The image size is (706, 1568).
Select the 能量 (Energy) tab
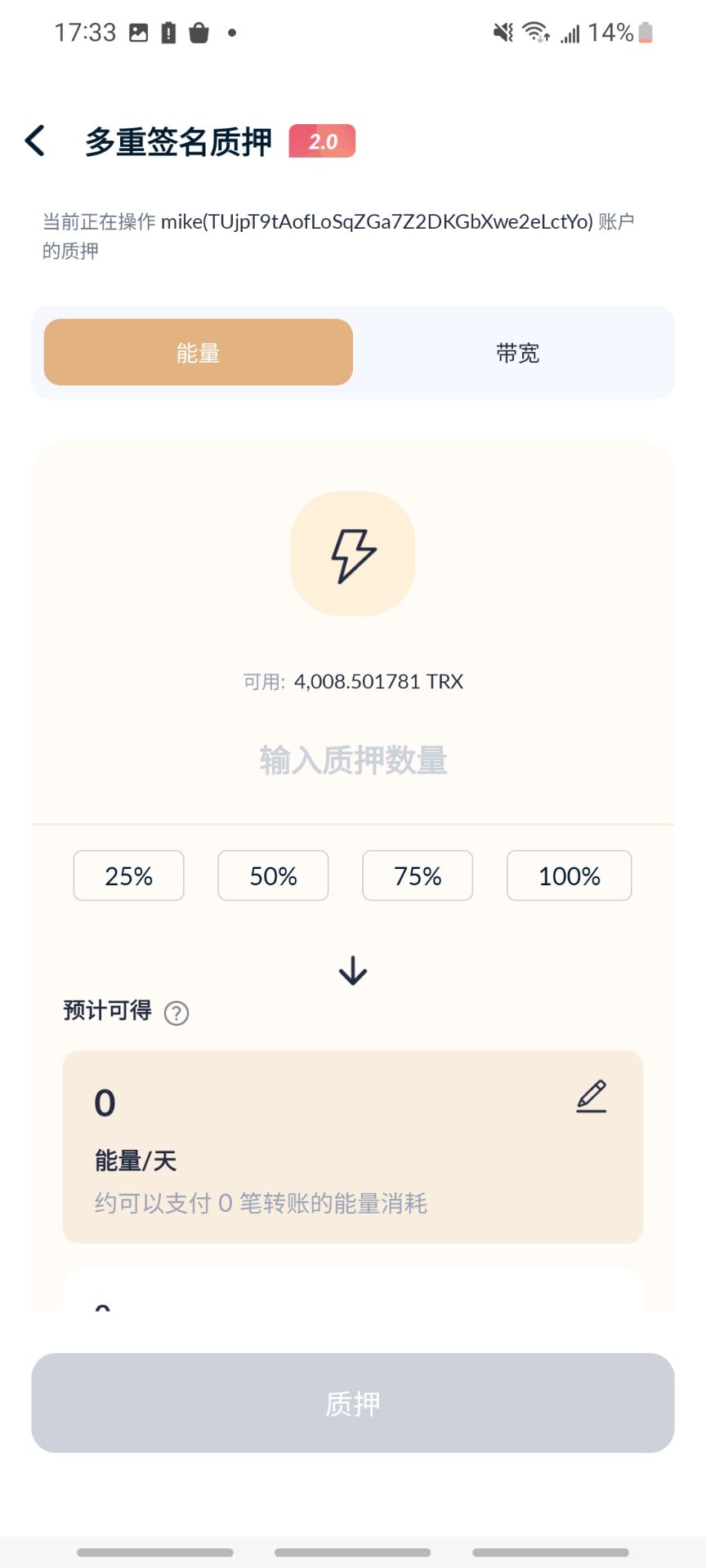[x=199, y=353]
